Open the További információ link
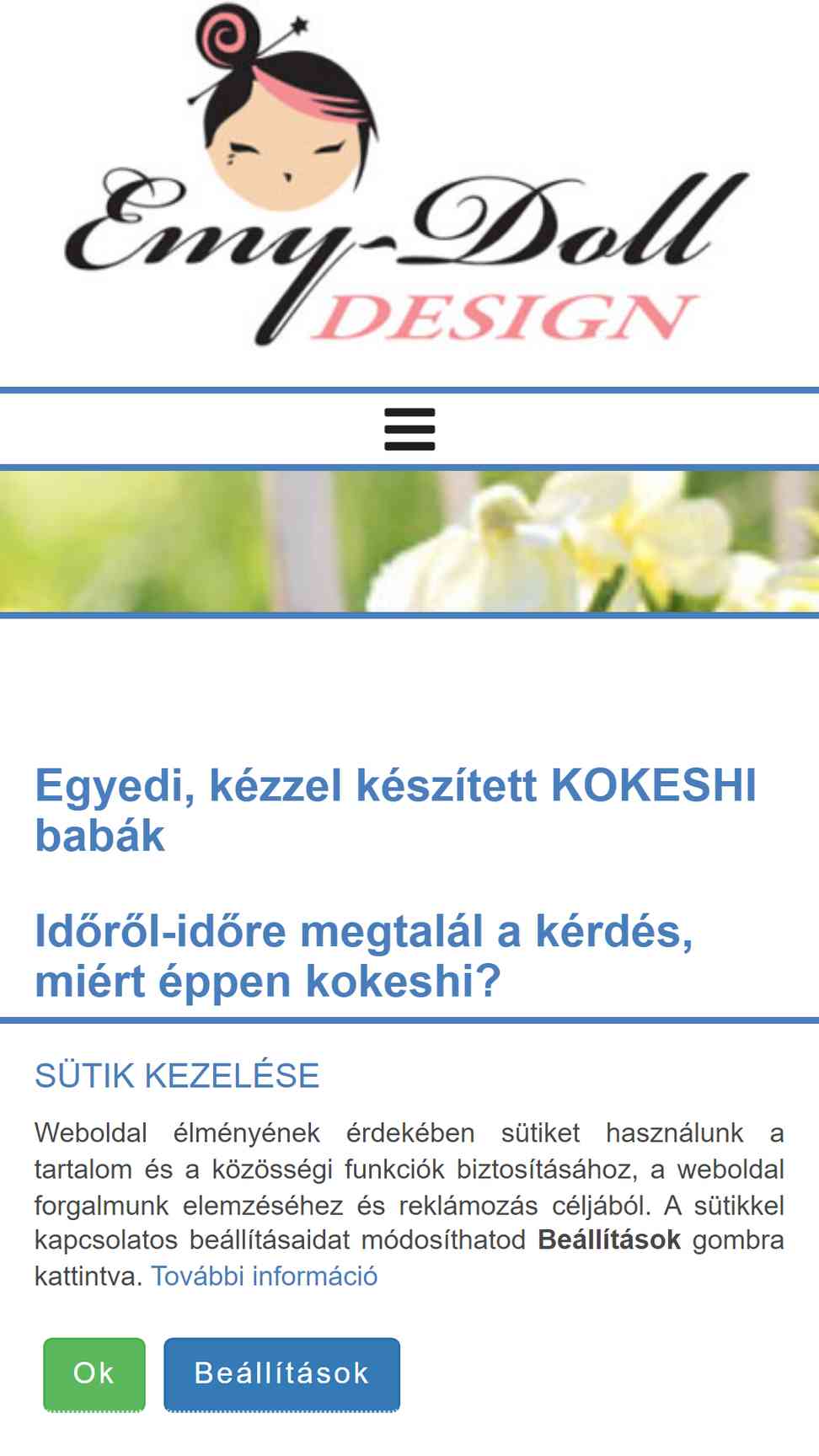The width and height of the screenshot is (819, 1456). point(264,1276)
